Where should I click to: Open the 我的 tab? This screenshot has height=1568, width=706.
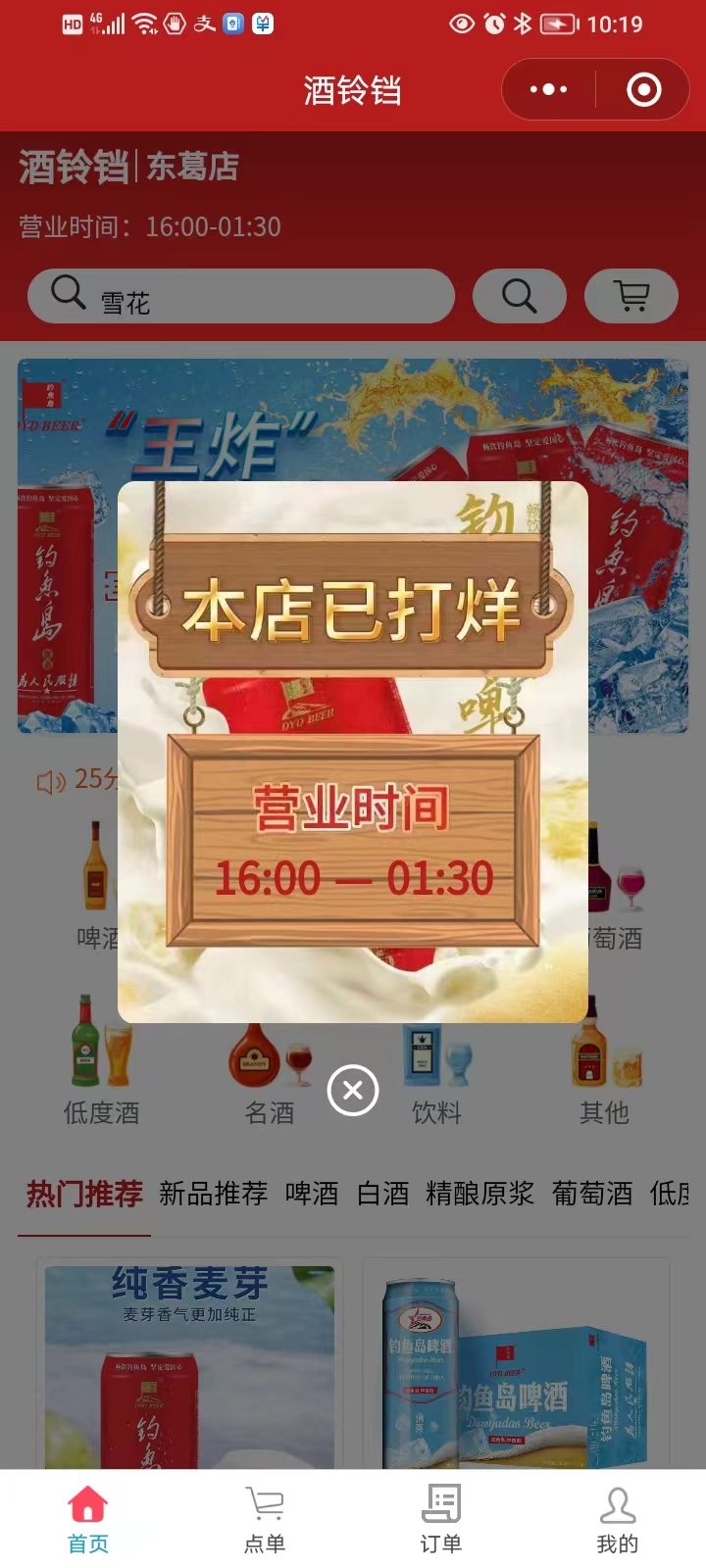[x=618, y=1519]
